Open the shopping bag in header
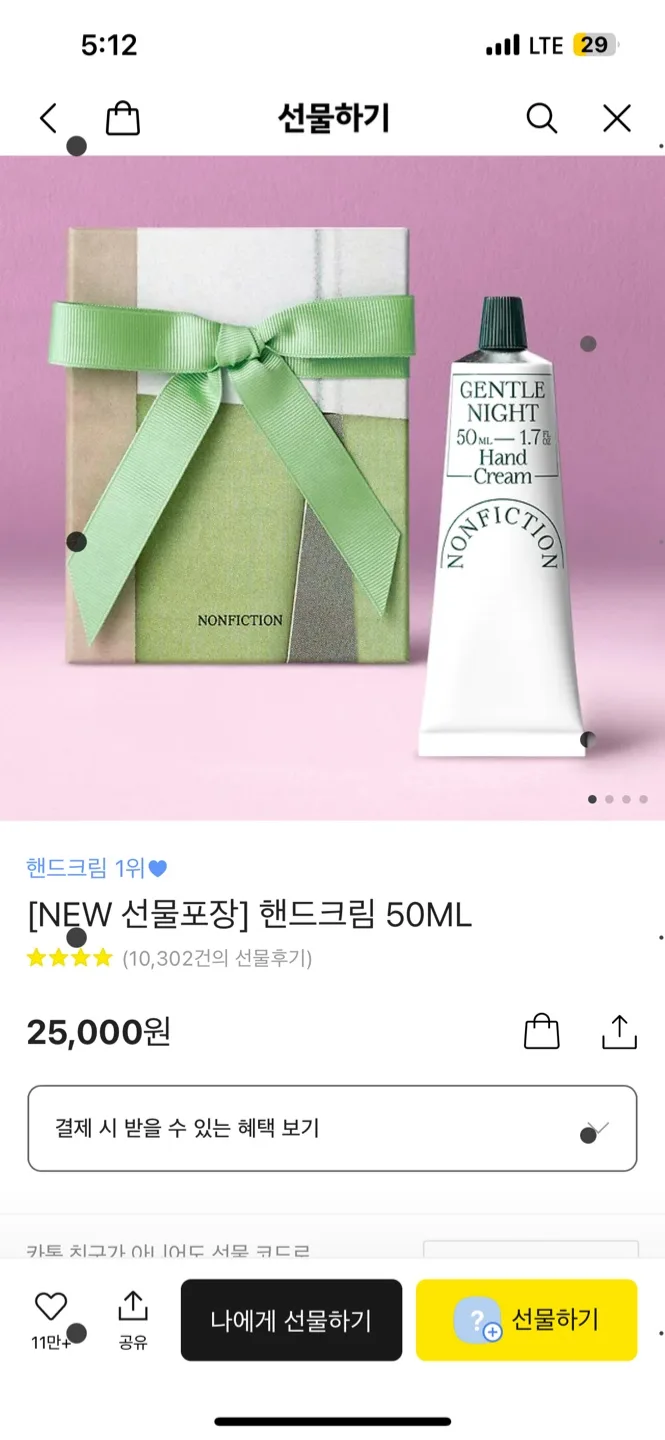 pos(123,119)
